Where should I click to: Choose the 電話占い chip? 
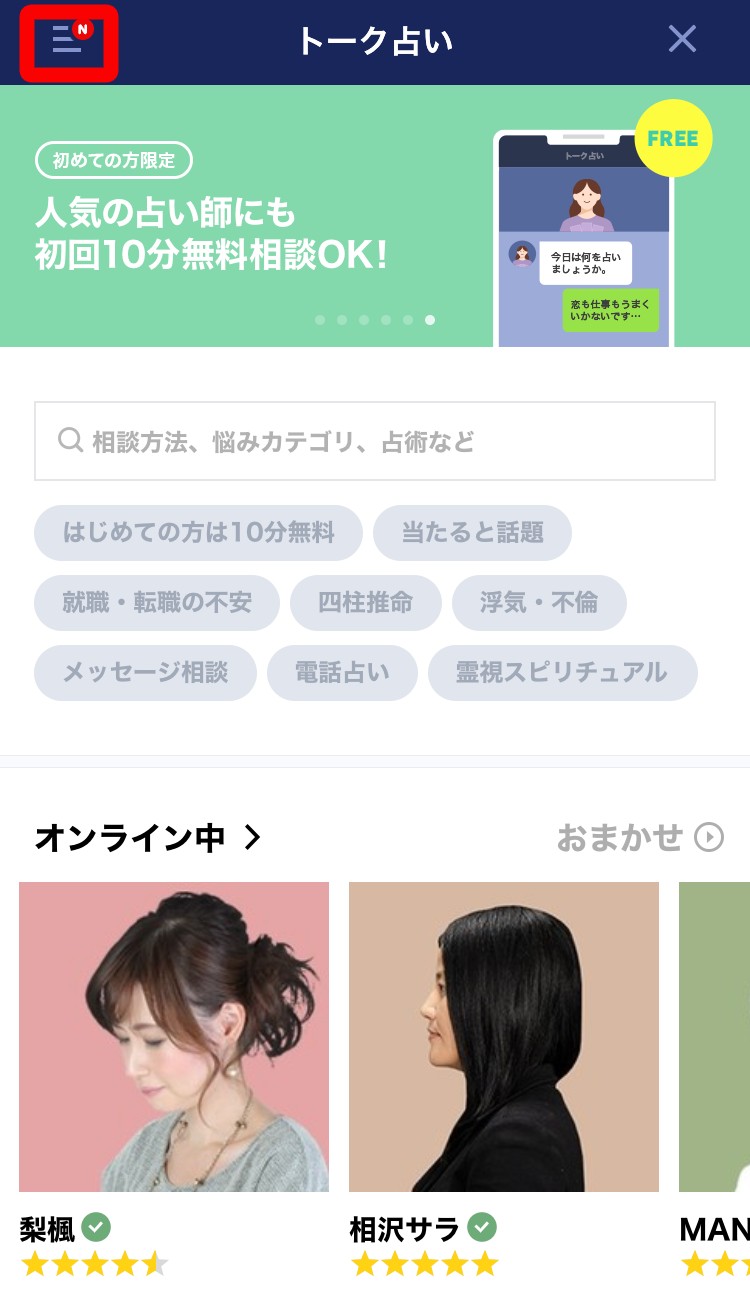click(x=342, y=672)
